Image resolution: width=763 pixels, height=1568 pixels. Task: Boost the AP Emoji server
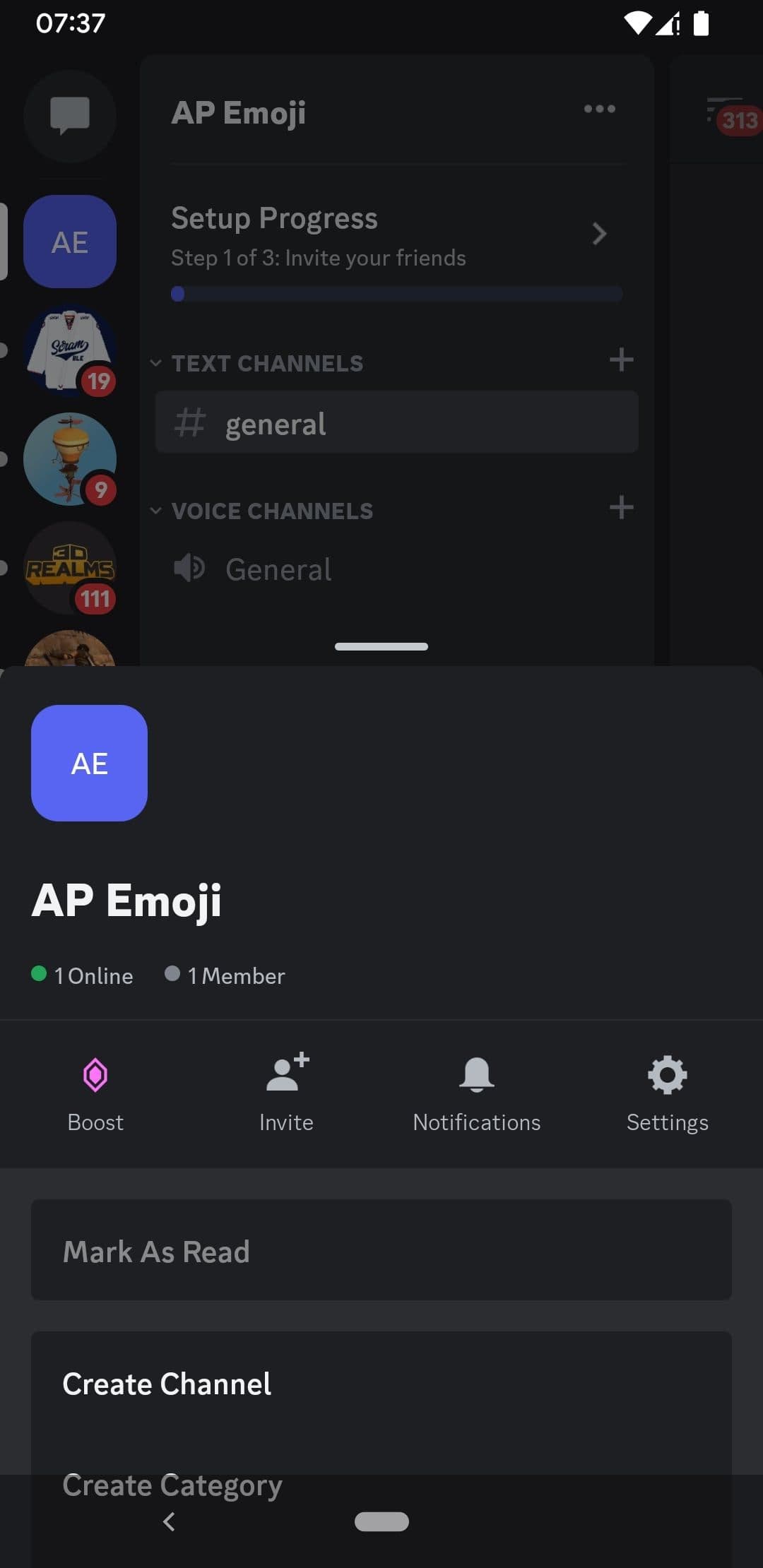[95, 1093]
